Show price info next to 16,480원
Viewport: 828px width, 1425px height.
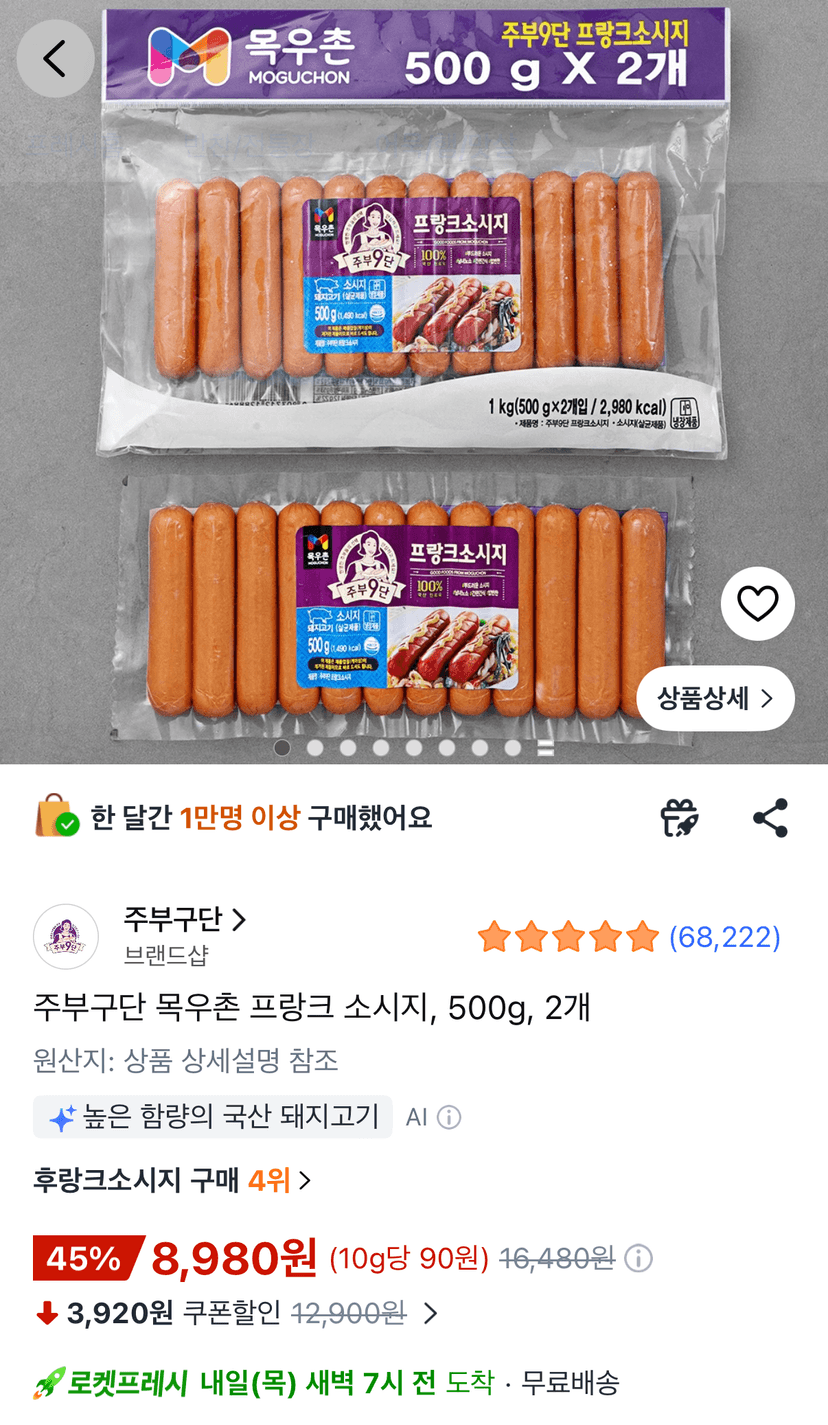tap(638, 1258)
